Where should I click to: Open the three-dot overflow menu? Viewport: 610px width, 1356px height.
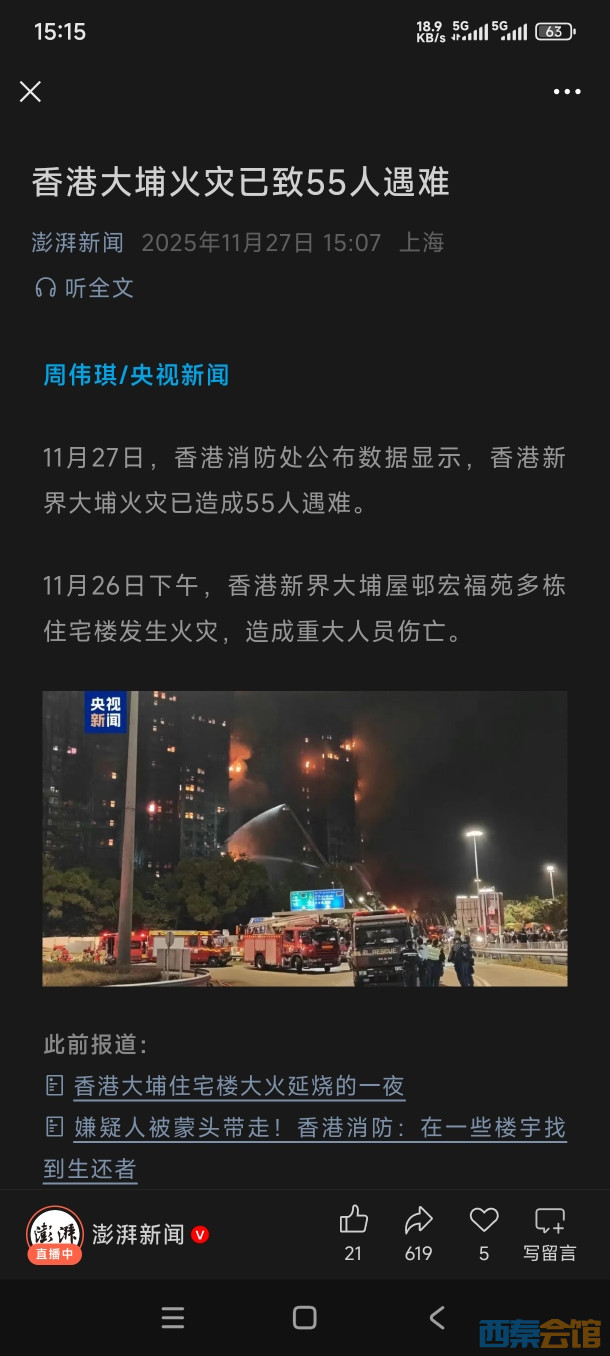[x=567, y=92]
